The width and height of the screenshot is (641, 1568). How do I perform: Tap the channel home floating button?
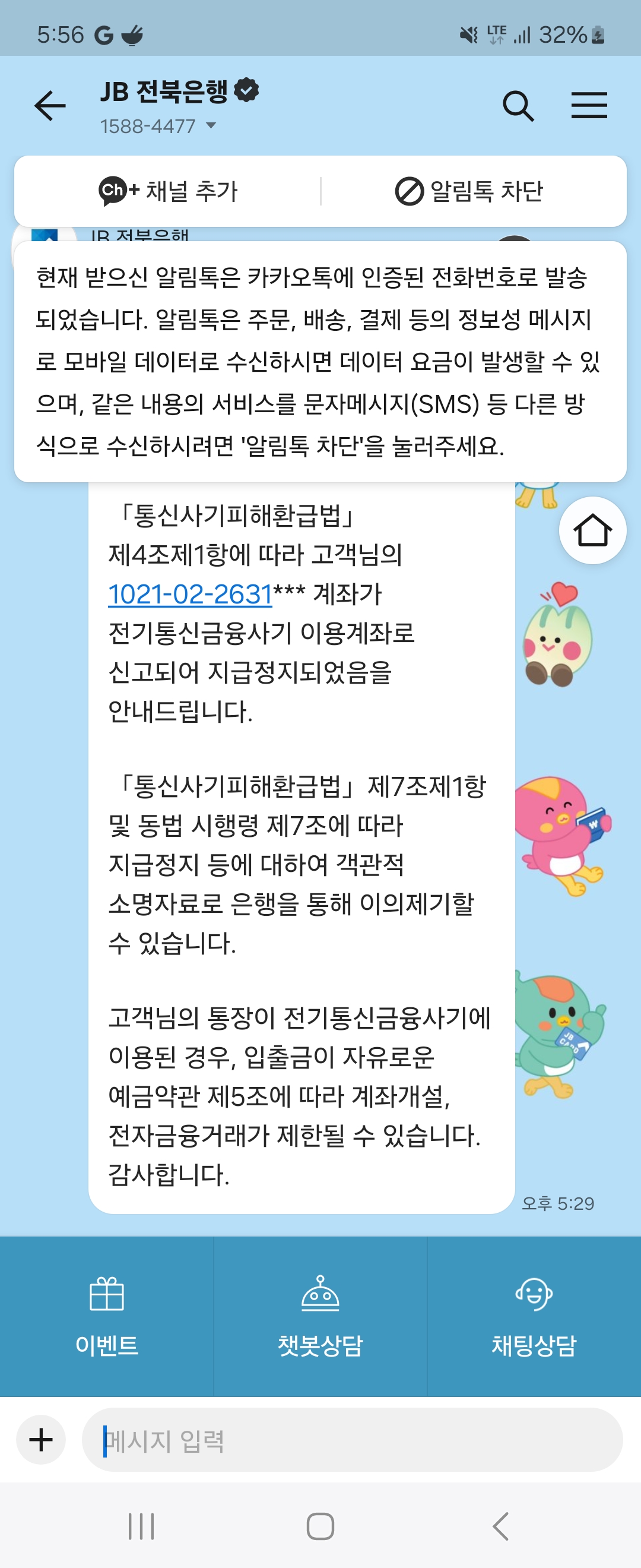[x=592, y=530]
